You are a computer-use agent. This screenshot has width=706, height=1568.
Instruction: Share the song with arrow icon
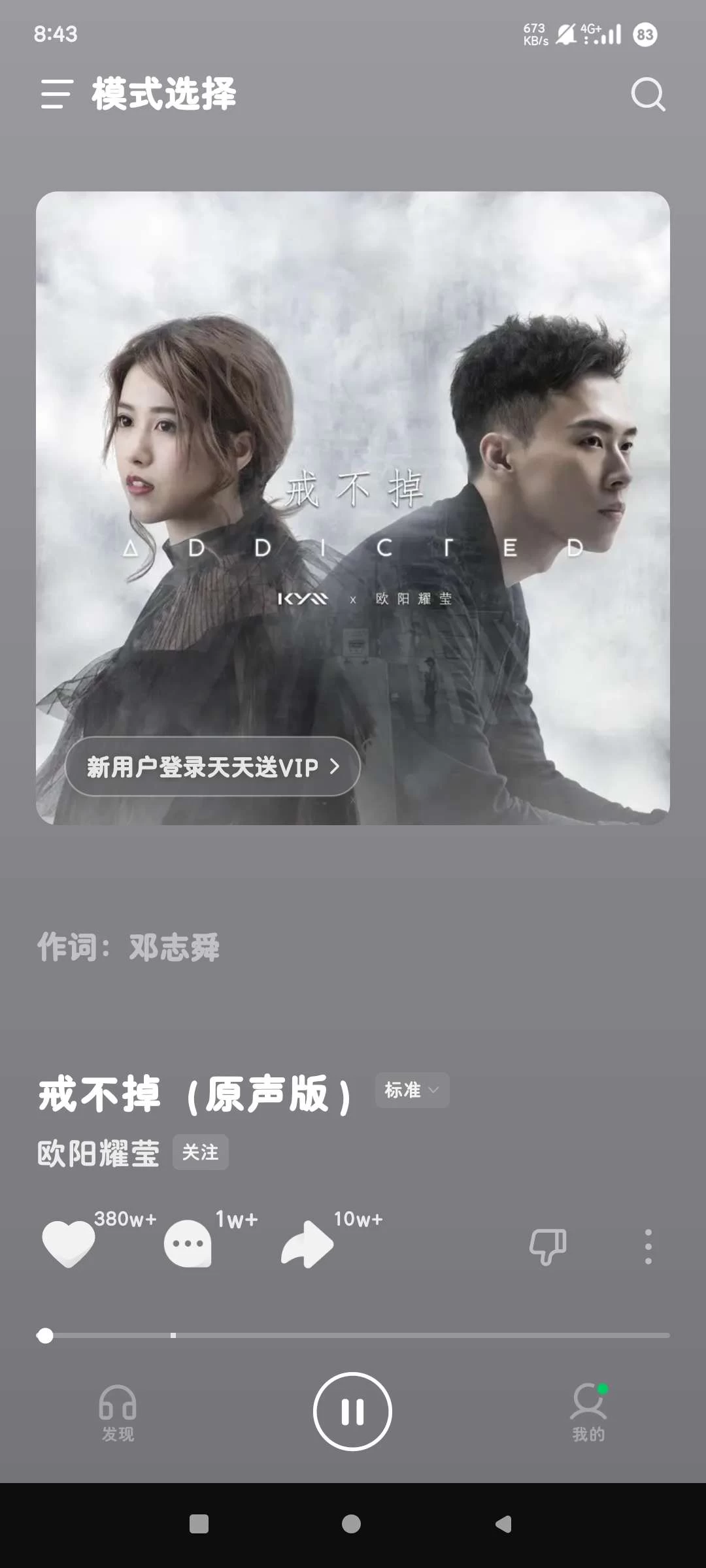click(307, 1245)
